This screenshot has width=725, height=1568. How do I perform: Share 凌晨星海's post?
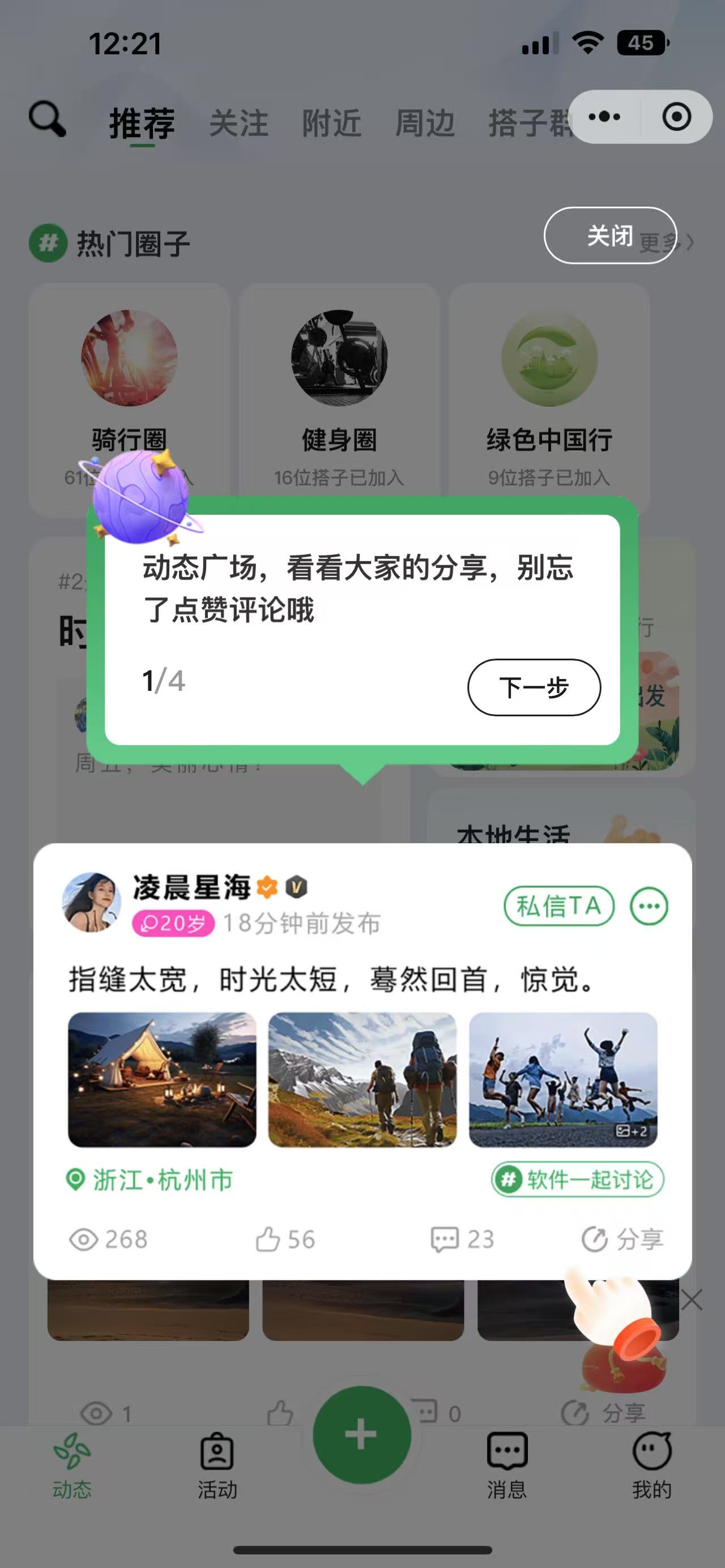point(622,1240)
